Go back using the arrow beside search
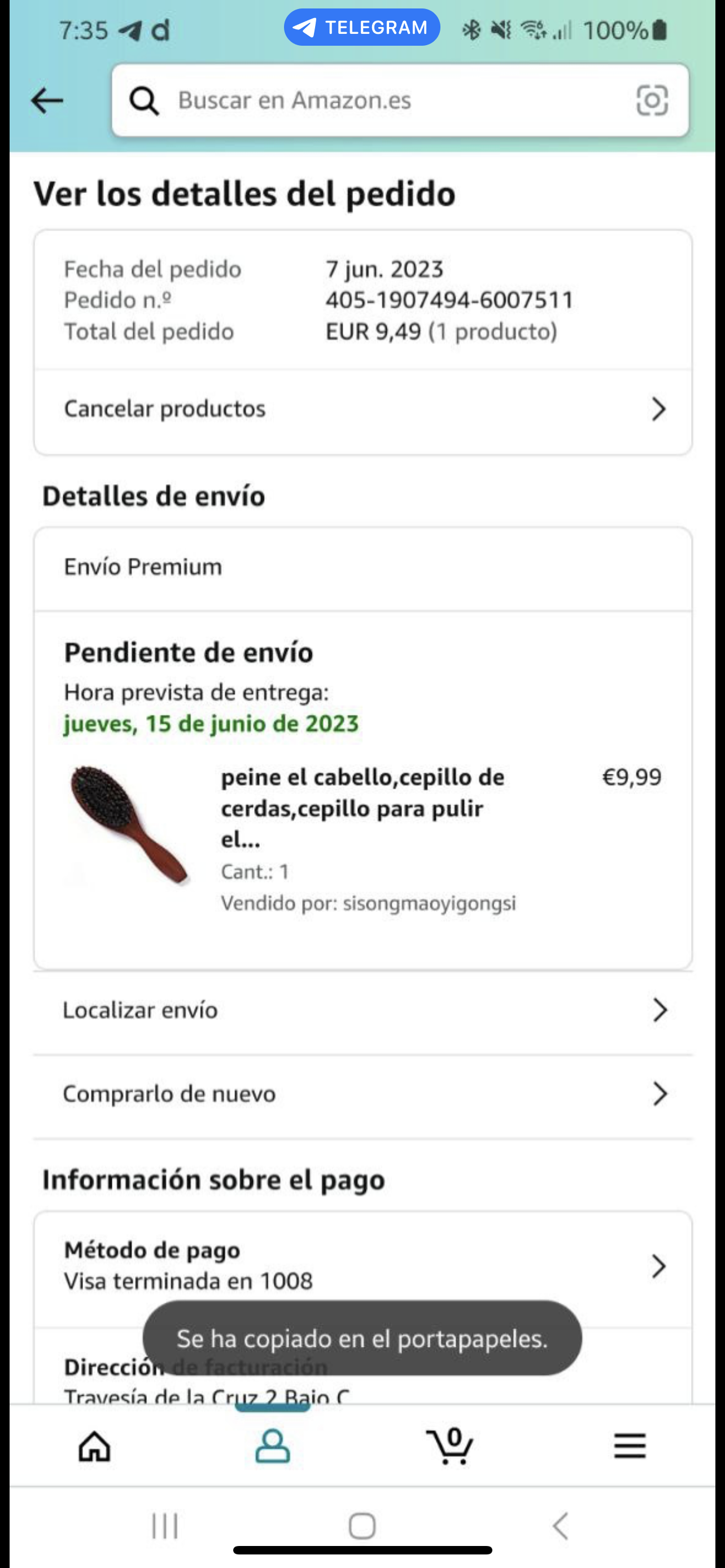The width and height of the screenshot is (725, 1568). 47,100
